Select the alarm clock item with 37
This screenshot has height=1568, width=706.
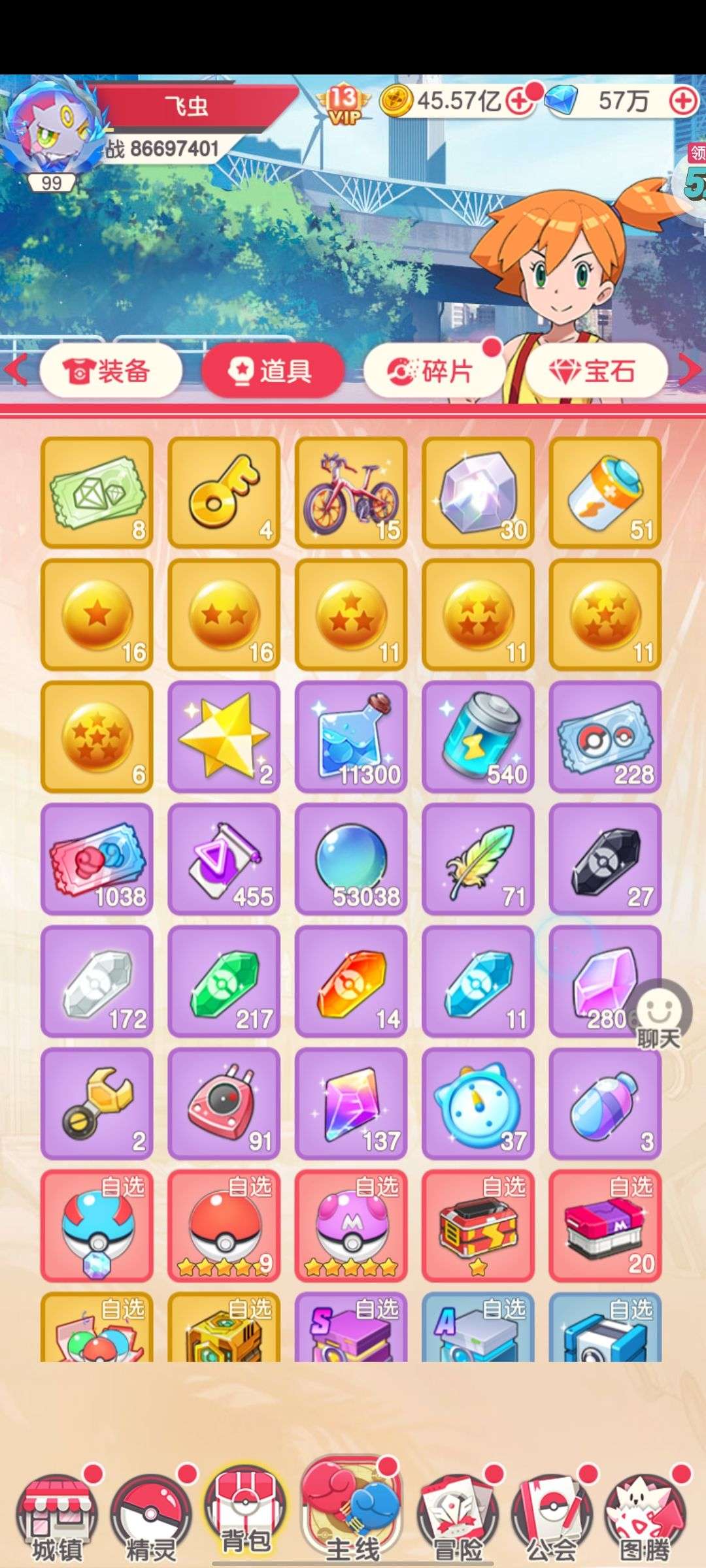tap(478, 1103)
